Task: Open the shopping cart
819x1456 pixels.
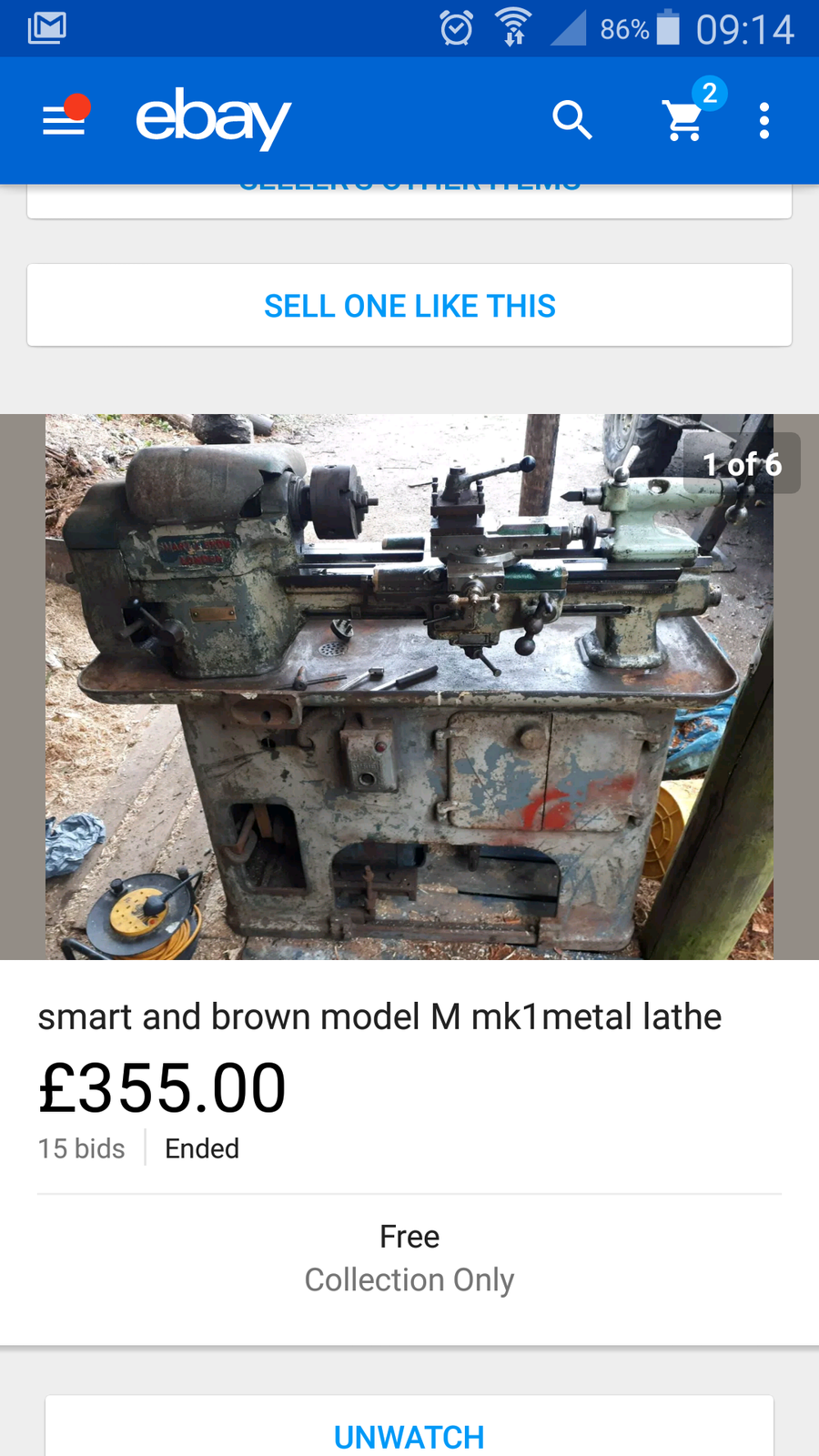Action: point(684,120)
